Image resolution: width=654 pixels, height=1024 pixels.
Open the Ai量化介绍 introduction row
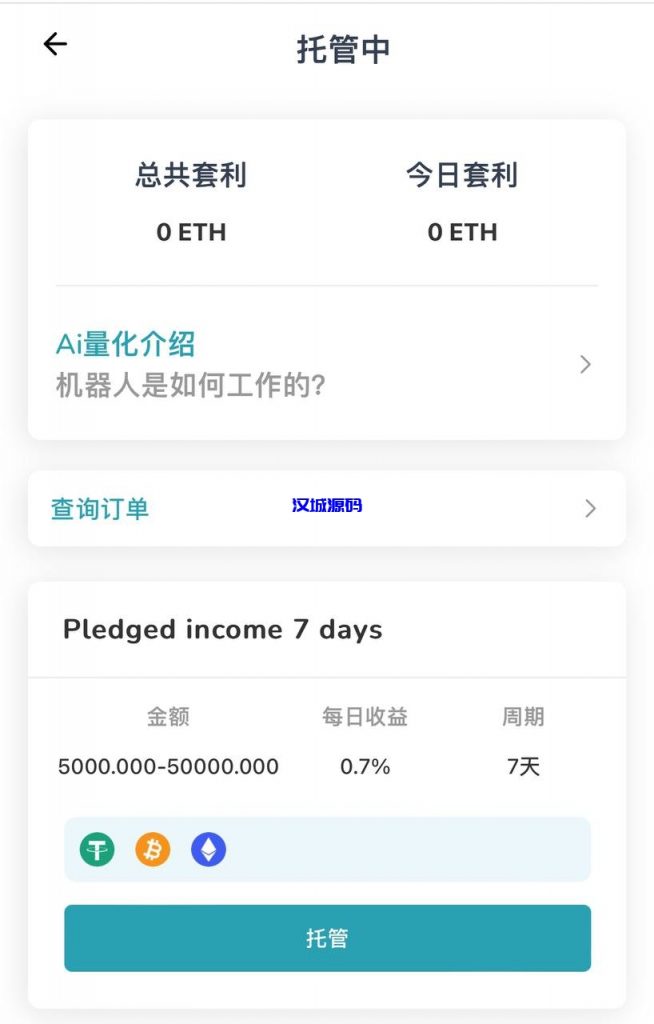pyautogui.click(x=326, y=364)
